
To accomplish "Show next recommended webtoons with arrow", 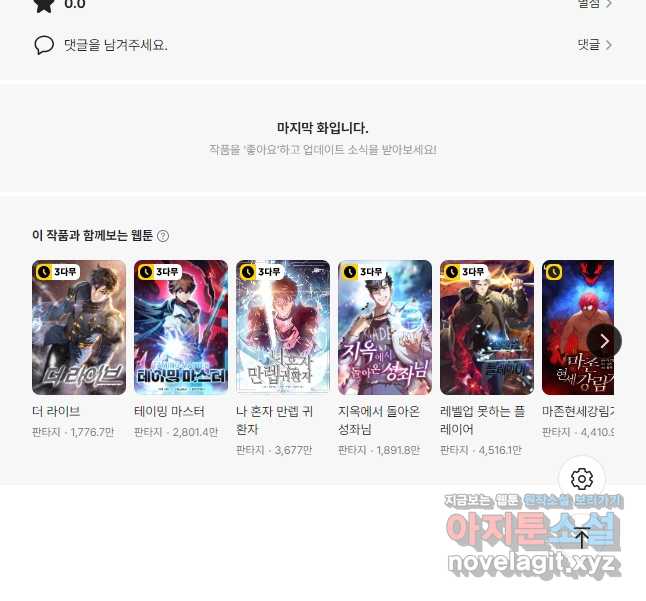I will [x=604, y=341].
